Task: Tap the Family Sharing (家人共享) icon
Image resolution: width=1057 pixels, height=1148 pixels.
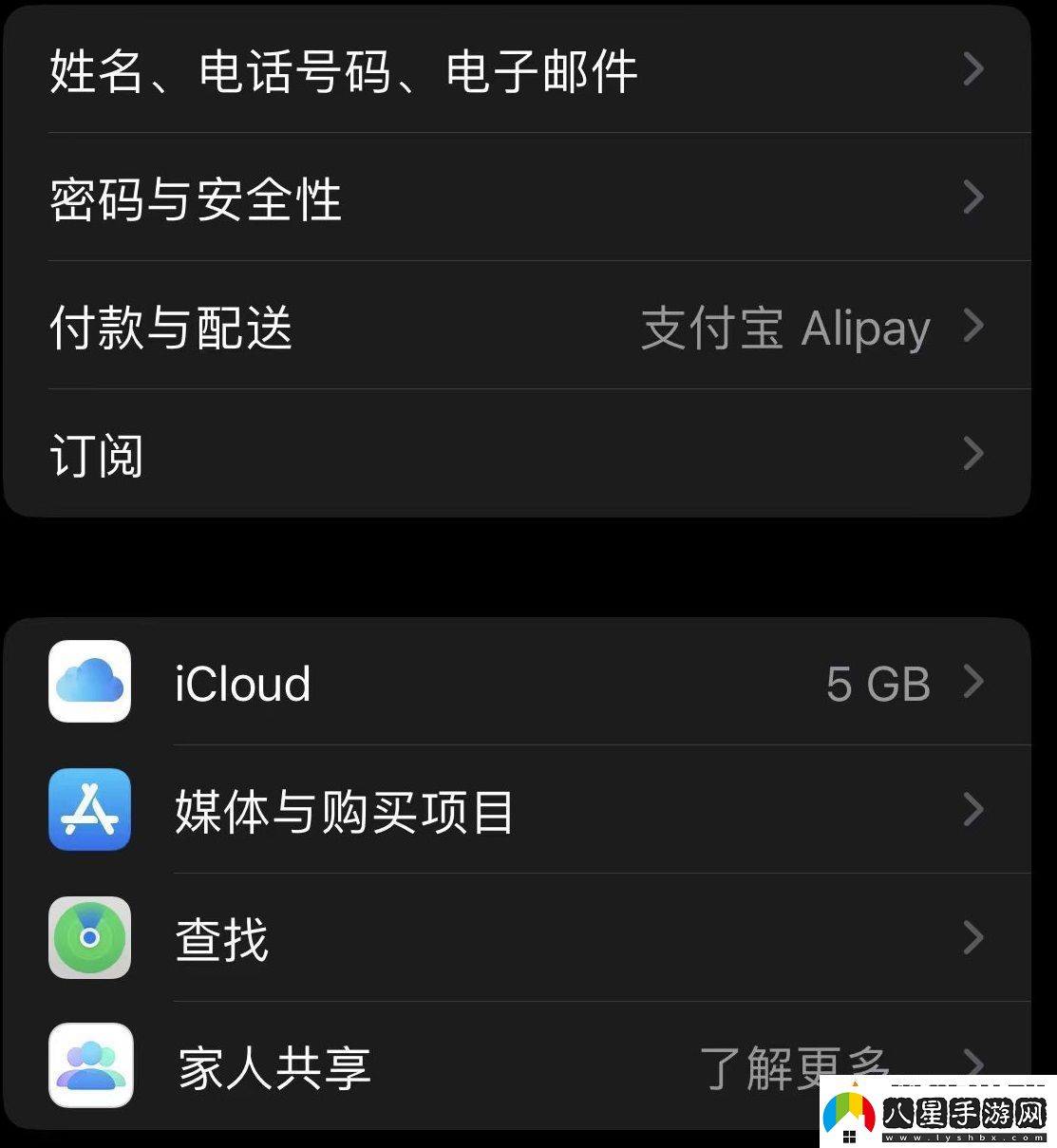Action: pyautogui.click(x=89, y=1065)
